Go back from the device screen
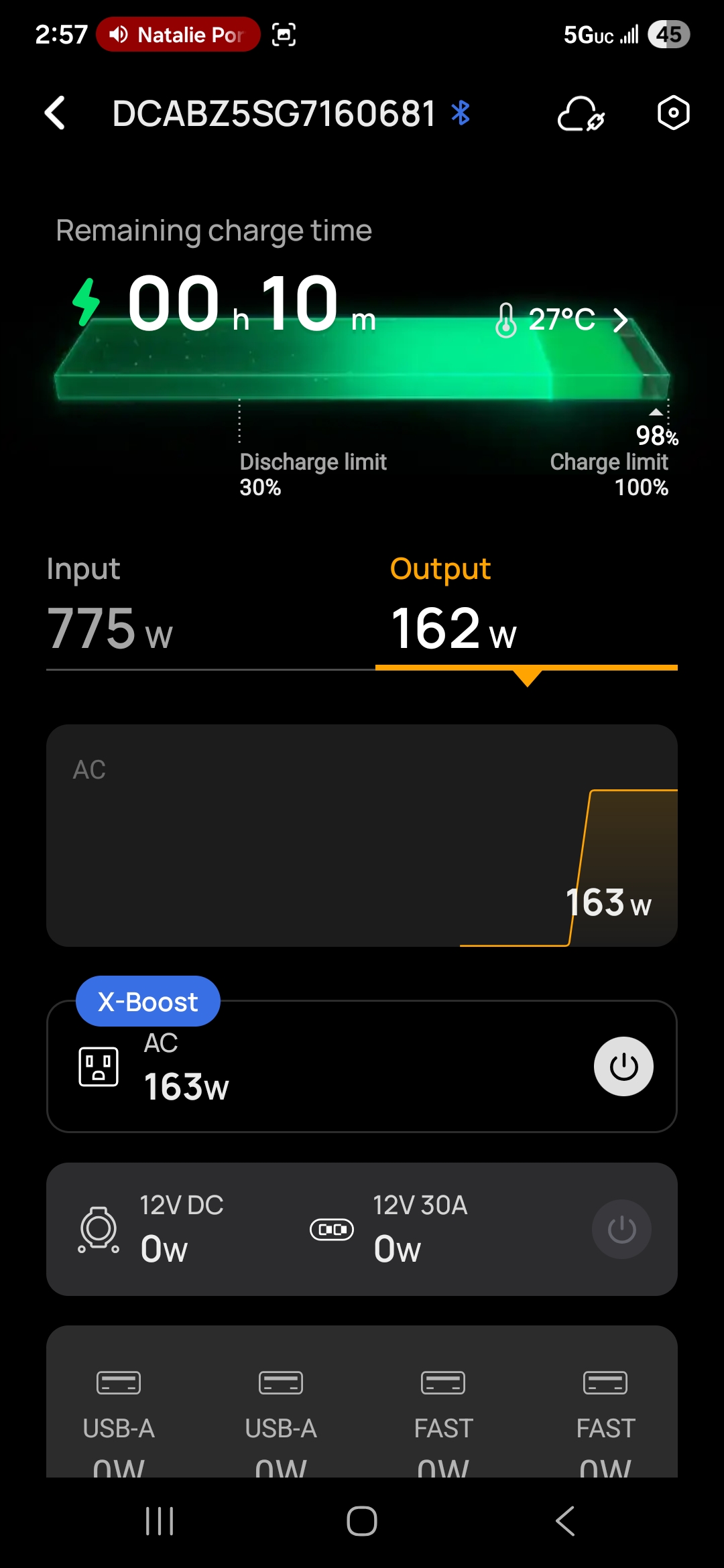The height and width of the screenshot is (1568, 724). (55, 113)
